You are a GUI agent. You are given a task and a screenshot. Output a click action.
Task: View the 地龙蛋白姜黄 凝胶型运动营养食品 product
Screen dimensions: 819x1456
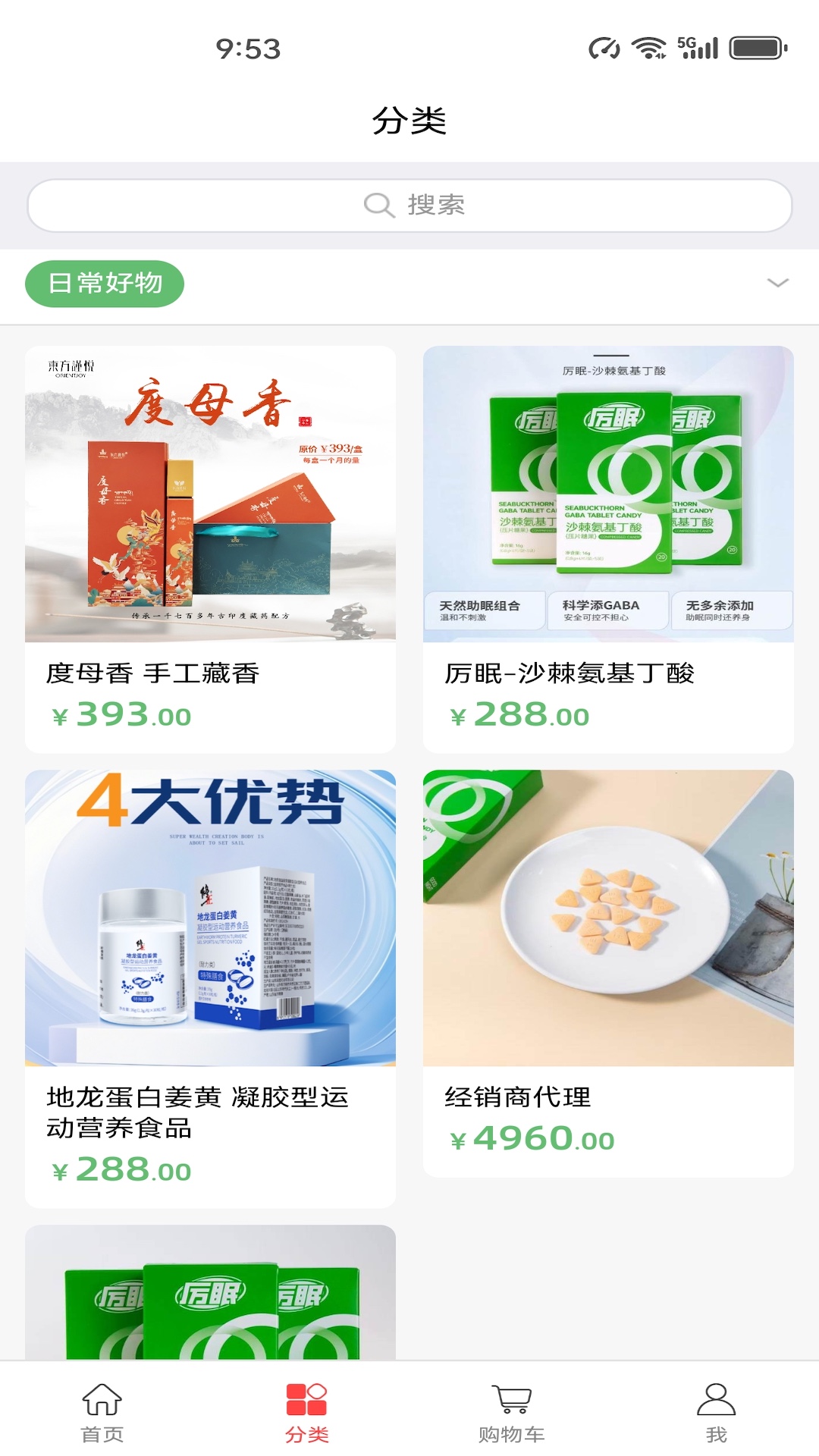[x=210, y=988]
